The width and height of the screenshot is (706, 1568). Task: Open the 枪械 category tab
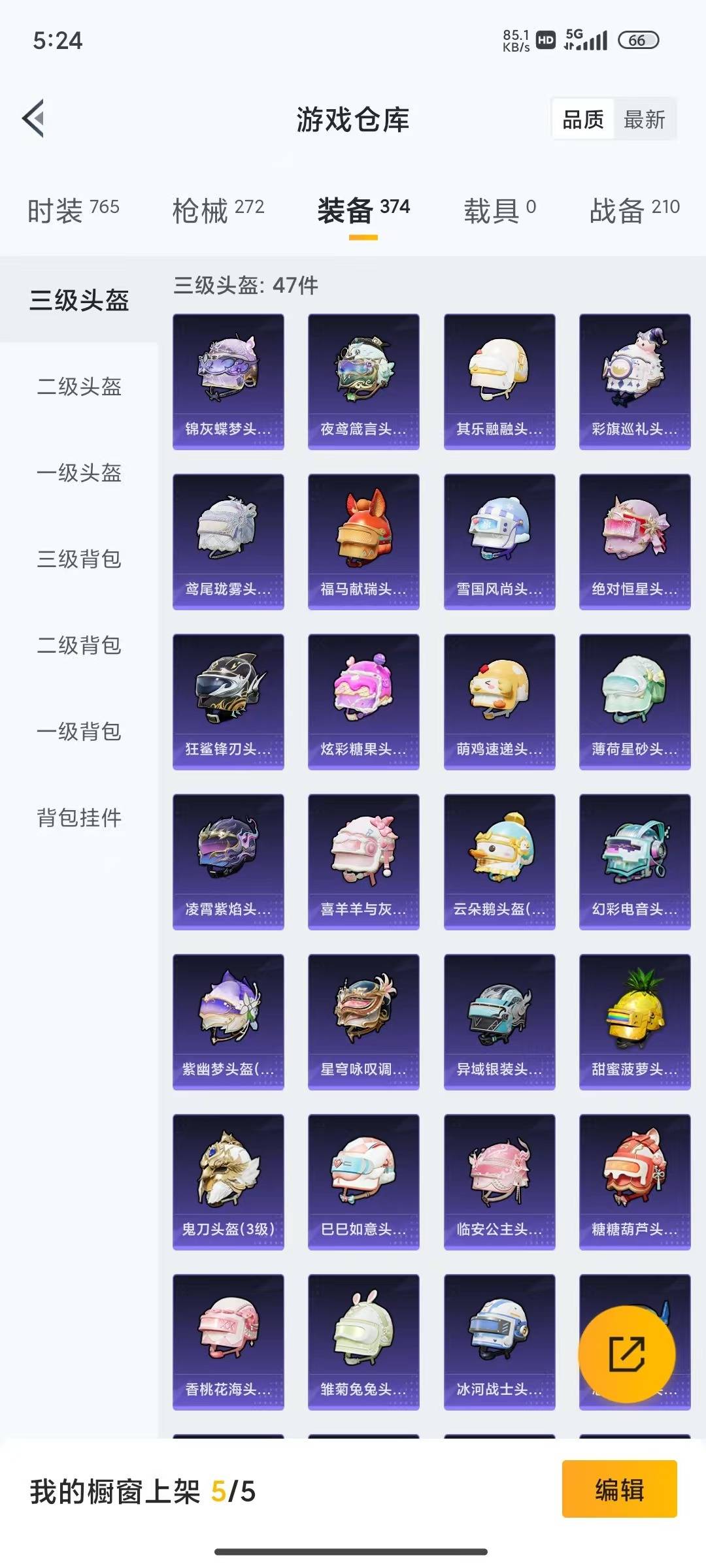click(x=218, y=210)
